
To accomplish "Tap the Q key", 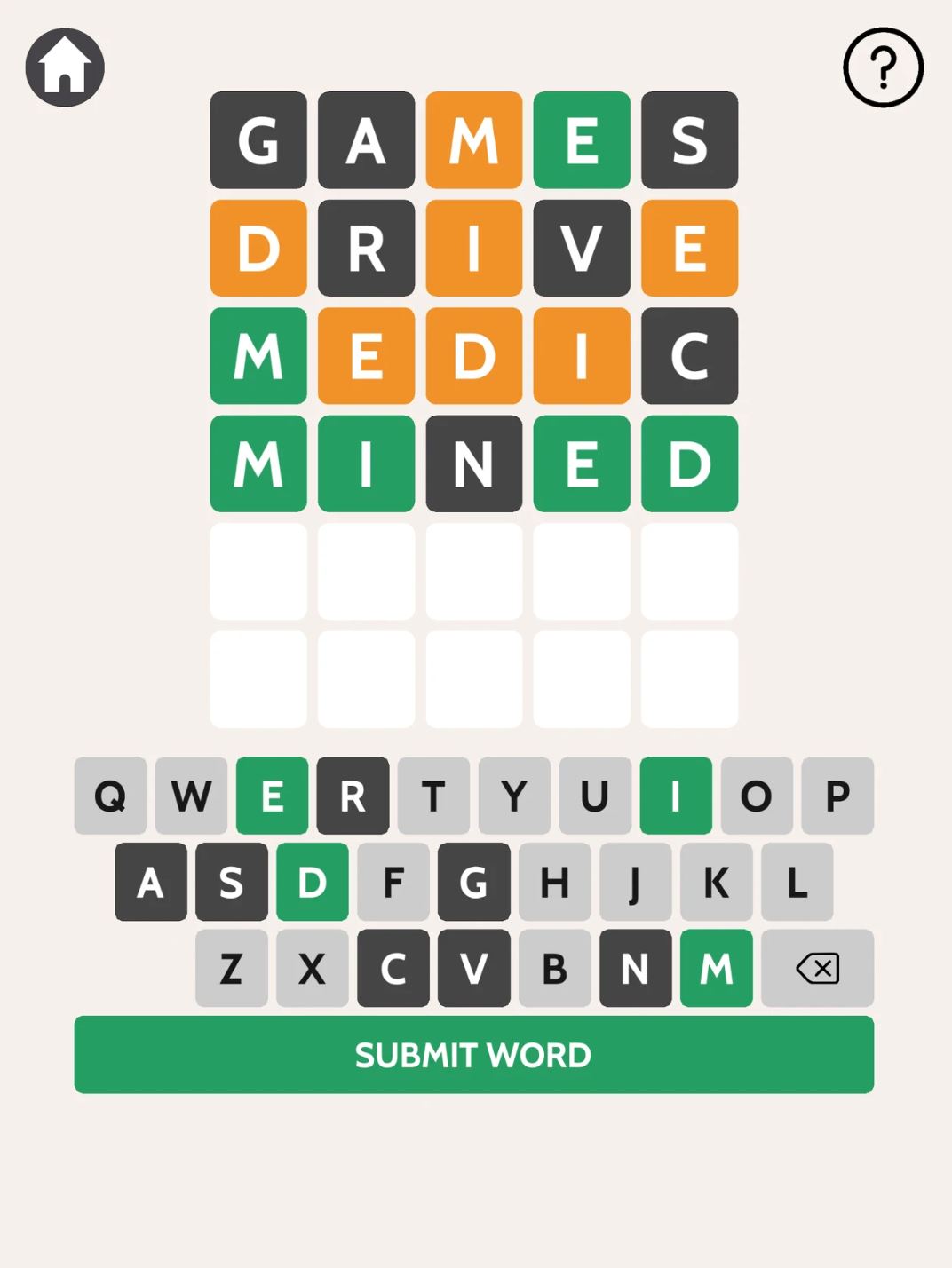I will tap(110, 796).
